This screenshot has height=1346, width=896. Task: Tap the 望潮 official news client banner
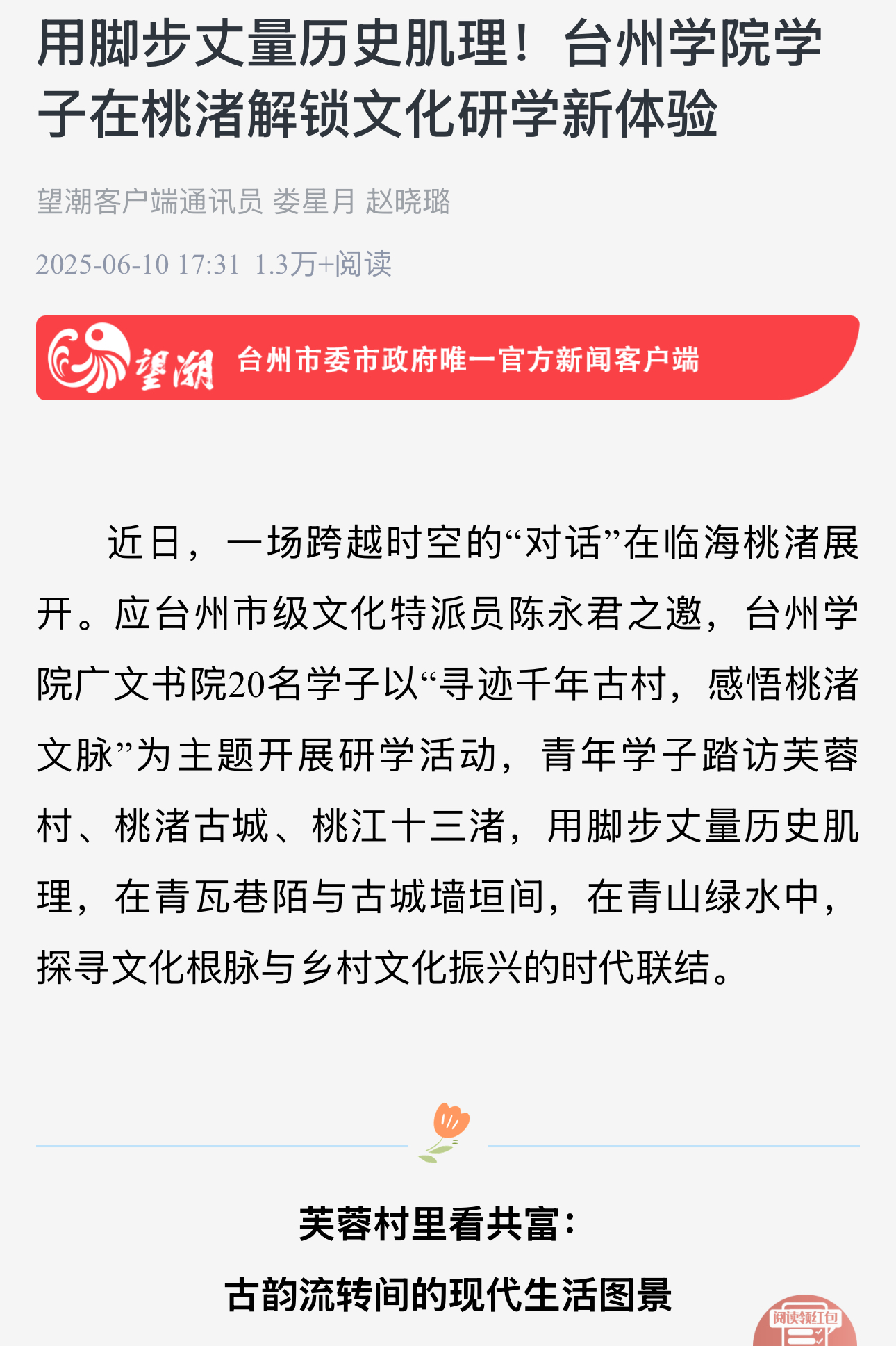coord(447,358)
